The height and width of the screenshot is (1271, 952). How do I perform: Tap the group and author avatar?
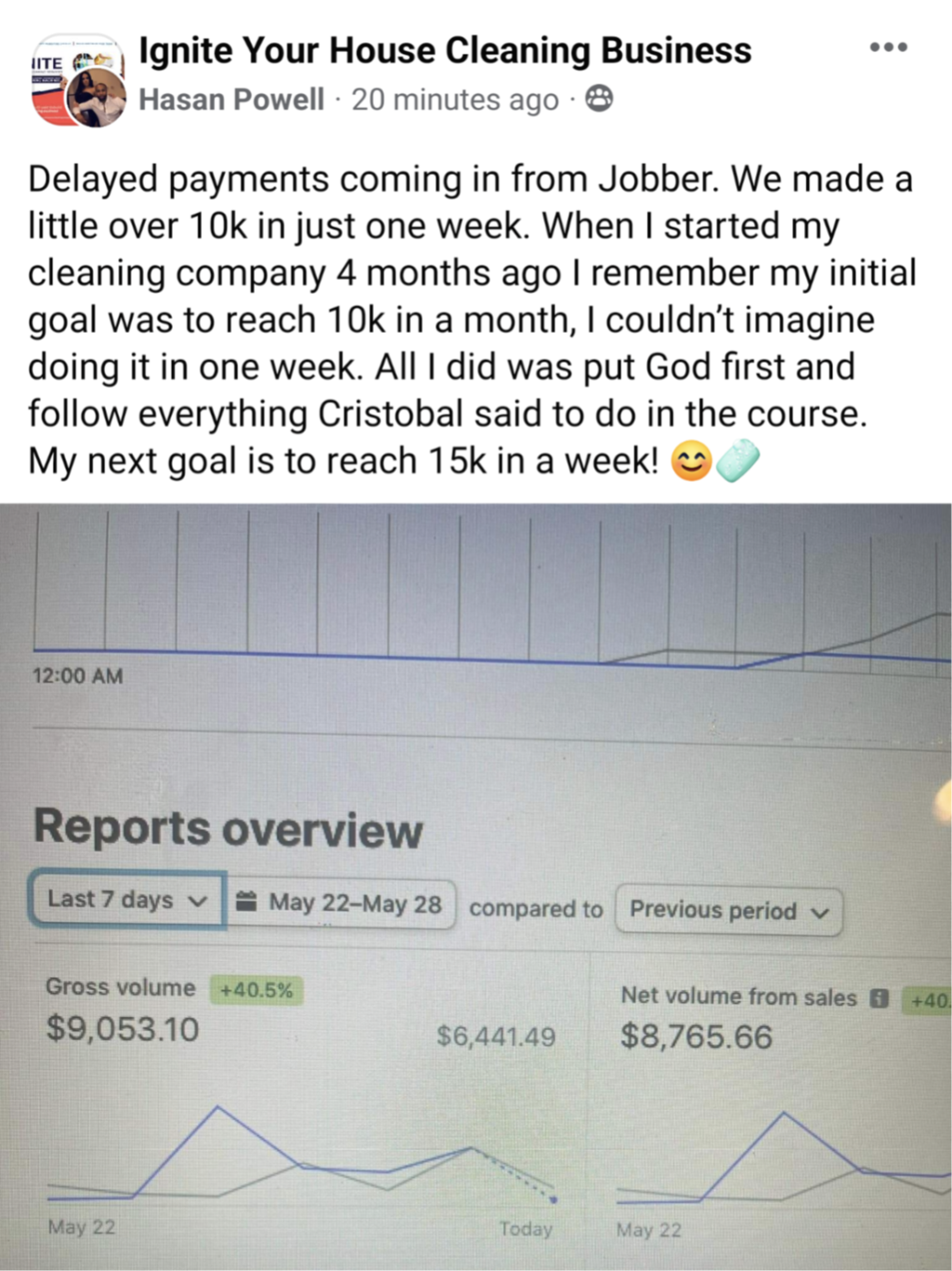tap(79, 82)
